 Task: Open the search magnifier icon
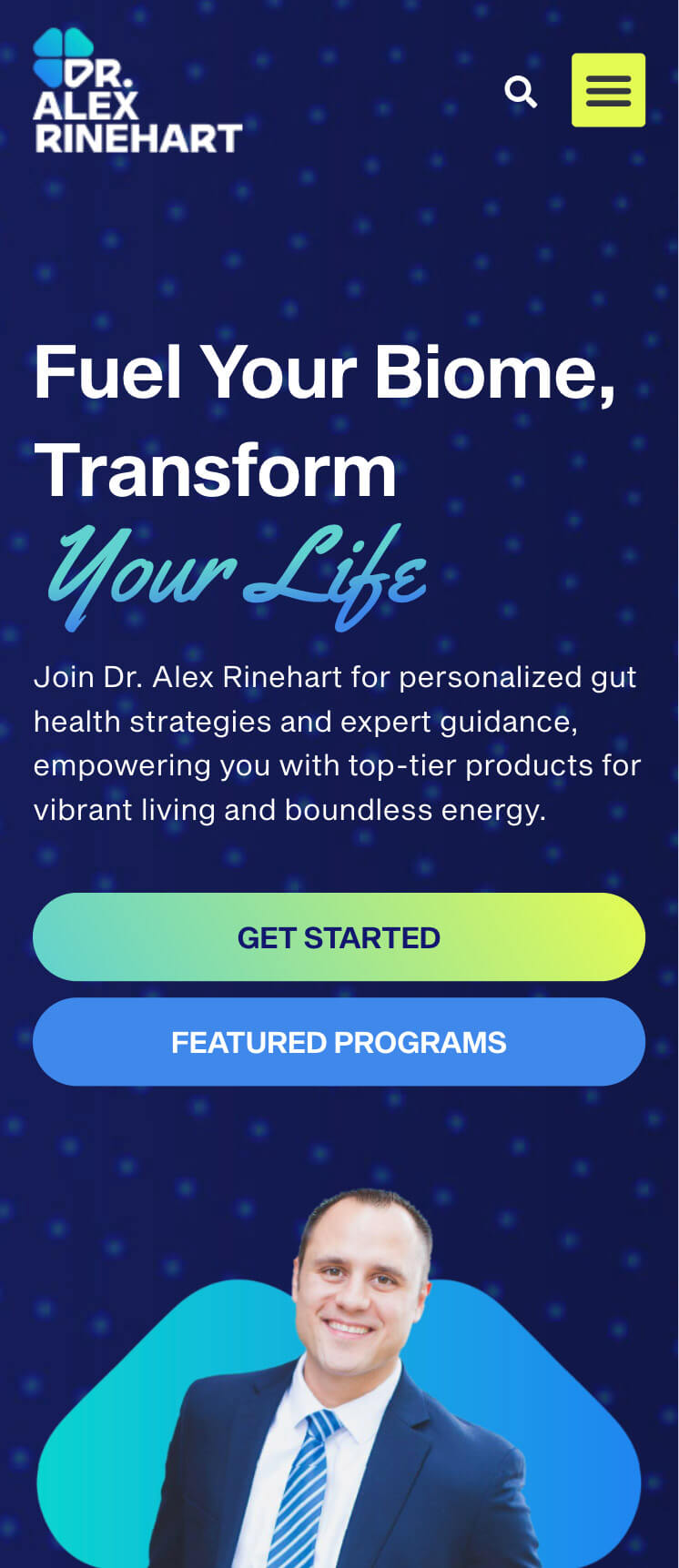tap(521, 91)
